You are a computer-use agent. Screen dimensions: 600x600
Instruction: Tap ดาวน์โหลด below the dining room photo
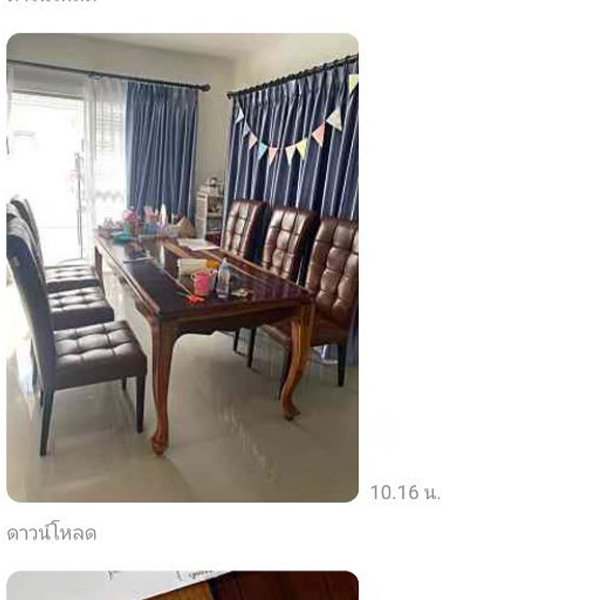[x=52, y=534]
